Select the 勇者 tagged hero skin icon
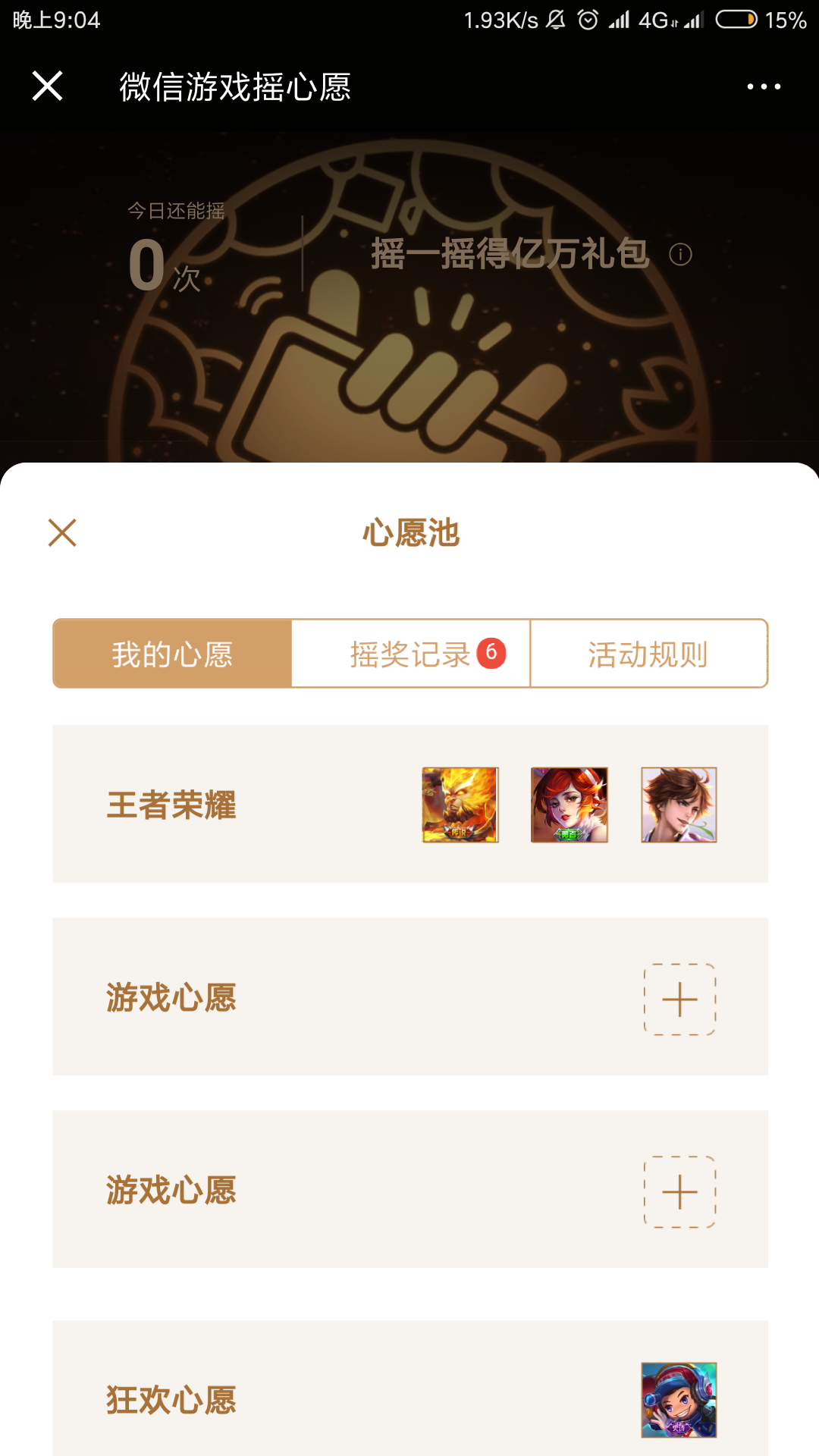Viewport: 819px width, 1456px height. click(571, 806)
